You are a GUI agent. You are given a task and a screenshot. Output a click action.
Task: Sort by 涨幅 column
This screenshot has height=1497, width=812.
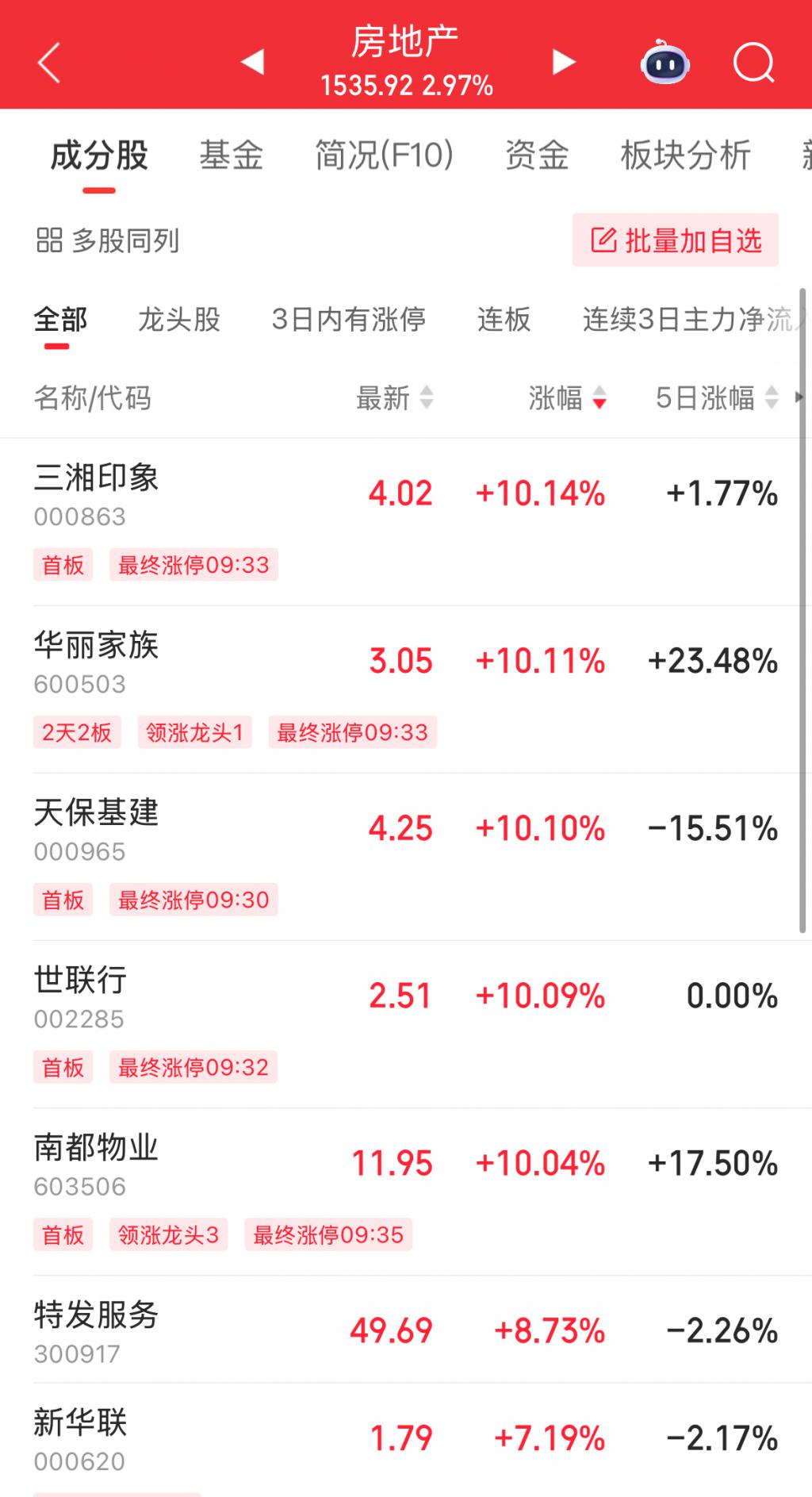568,397
